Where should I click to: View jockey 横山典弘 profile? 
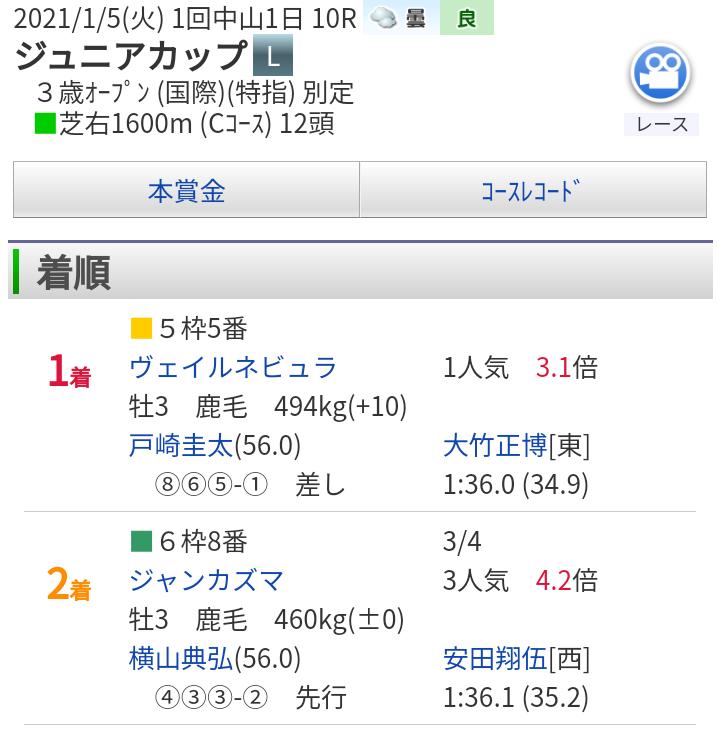[181, 658]
